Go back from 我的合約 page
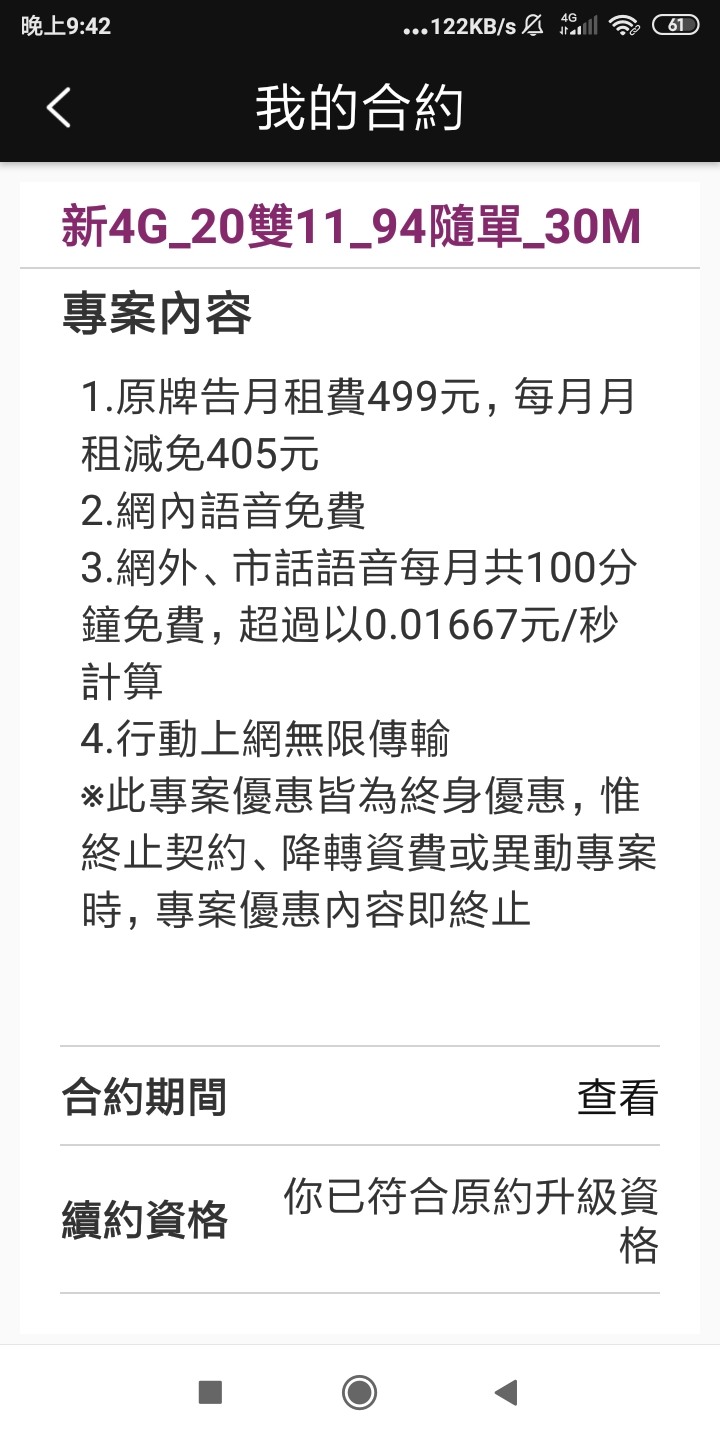The height and width of the screenshot is (1440, 720). pyautogui.click(x=59, y=108)
